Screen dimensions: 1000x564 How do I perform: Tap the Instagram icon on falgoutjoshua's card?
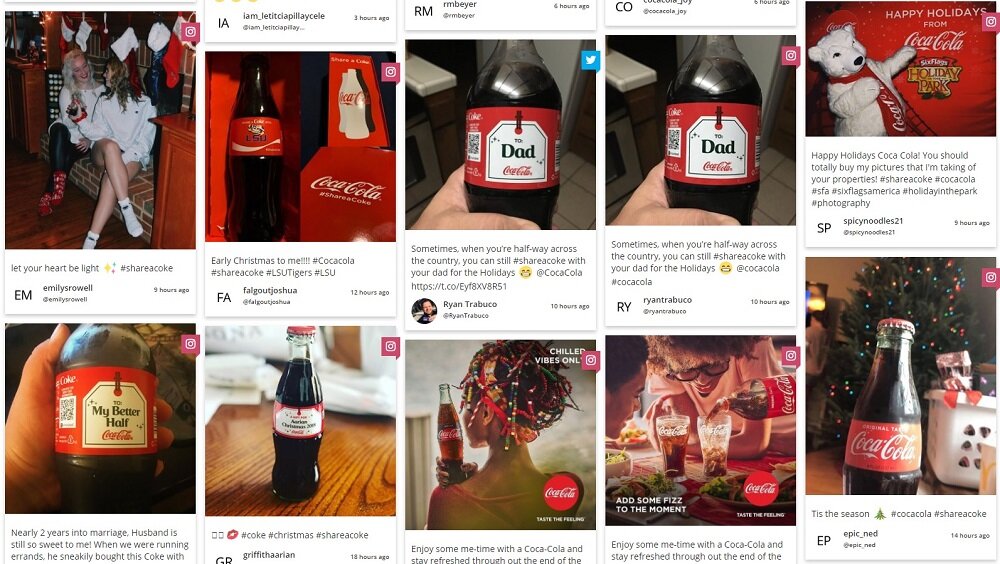391,72
